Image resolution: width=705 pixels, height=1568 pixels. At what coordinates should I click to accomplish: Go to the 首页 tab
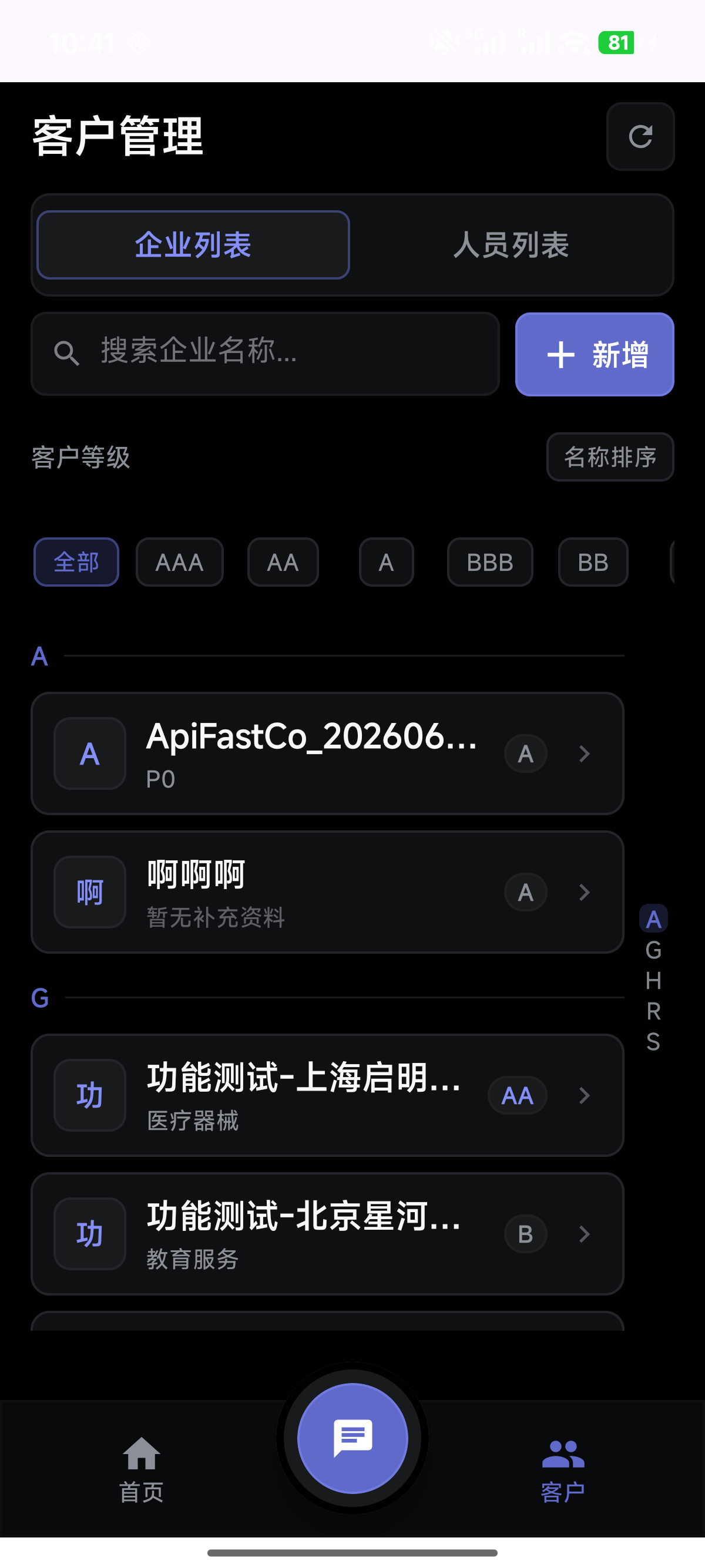coord(141,1469)
